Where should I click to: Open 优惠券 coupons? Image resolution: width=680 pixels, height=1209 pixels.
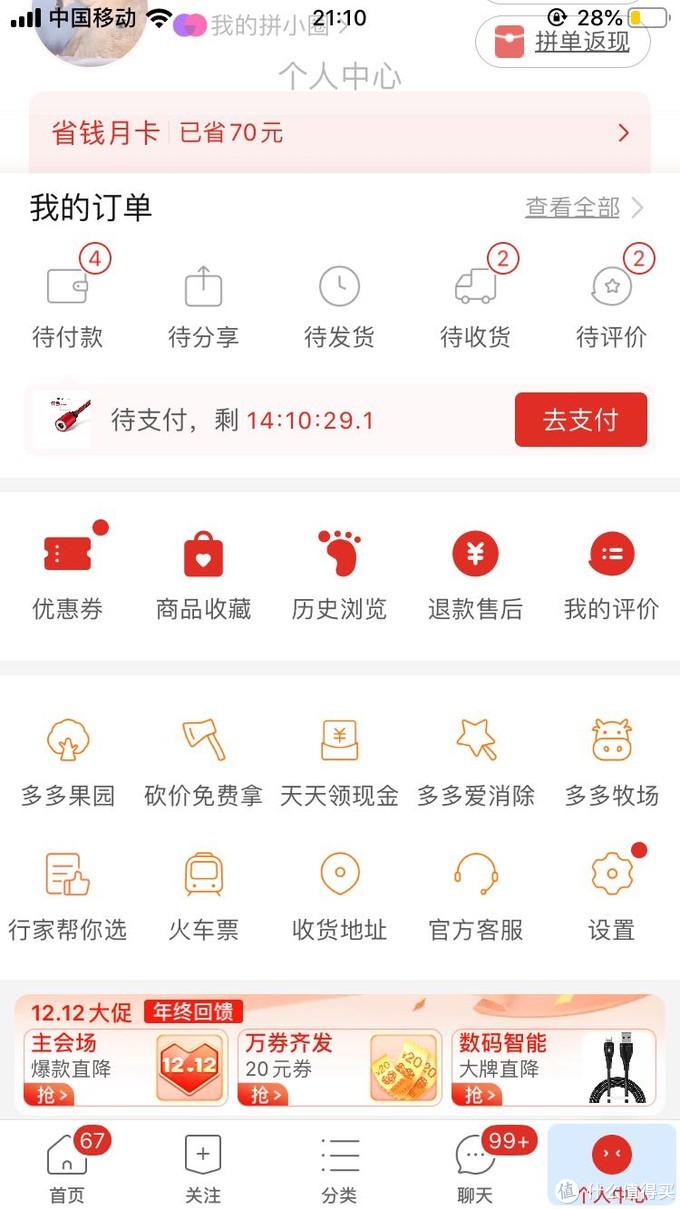pos(68,573)
